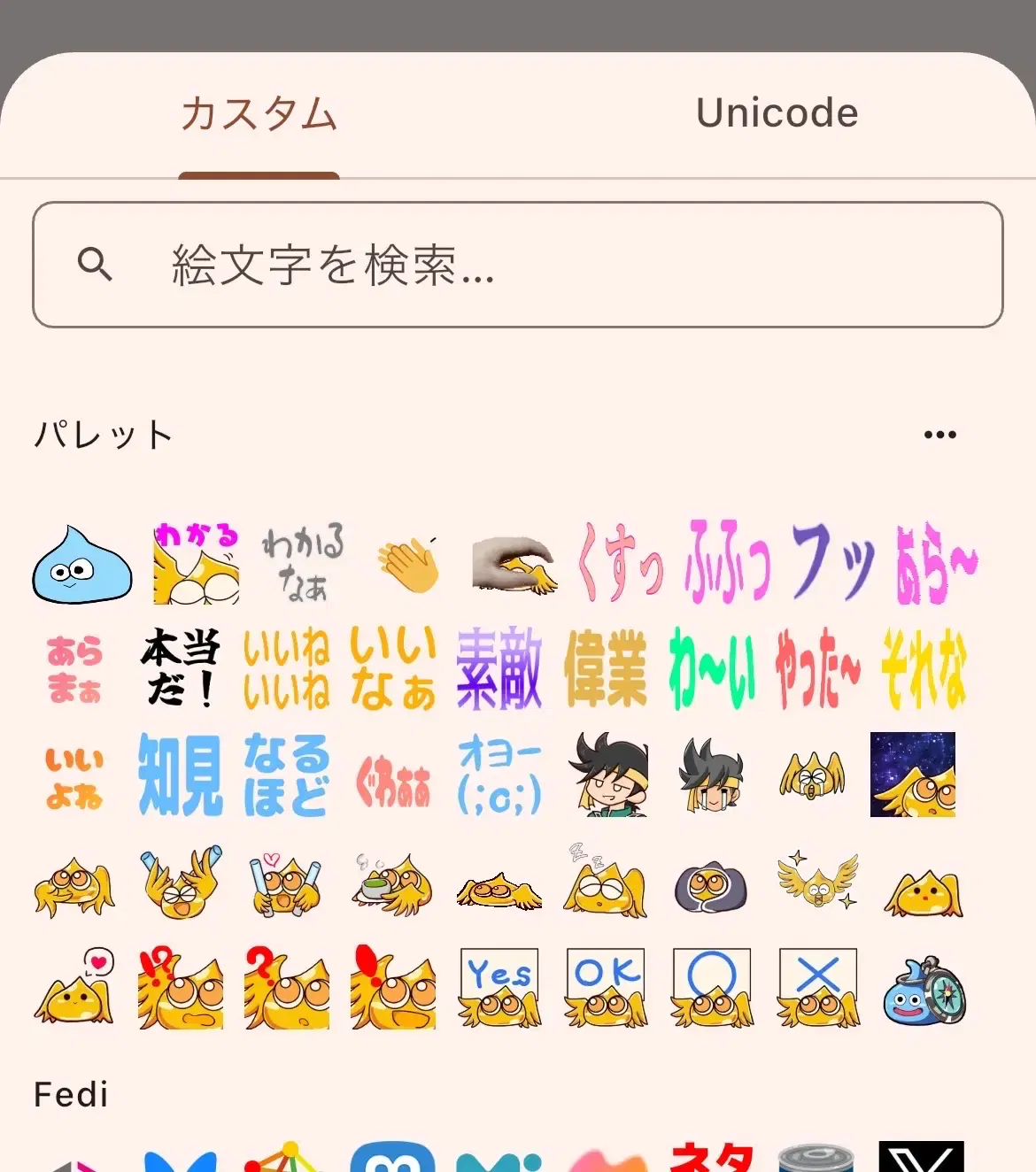This screenshot has width=1036, height=1172.
Task: Choose the starry night sky emoji
Action: (912, 775)
